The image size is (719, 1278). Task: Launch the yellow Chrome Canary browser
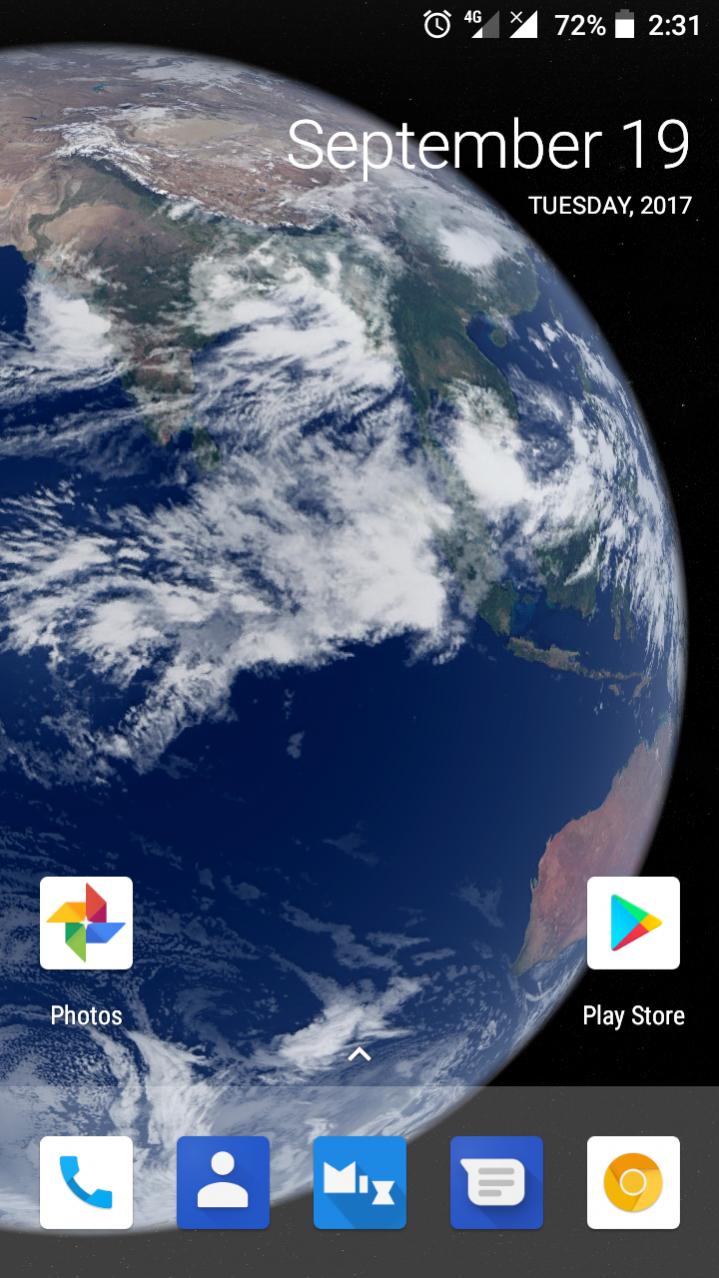click(633, 1182)
